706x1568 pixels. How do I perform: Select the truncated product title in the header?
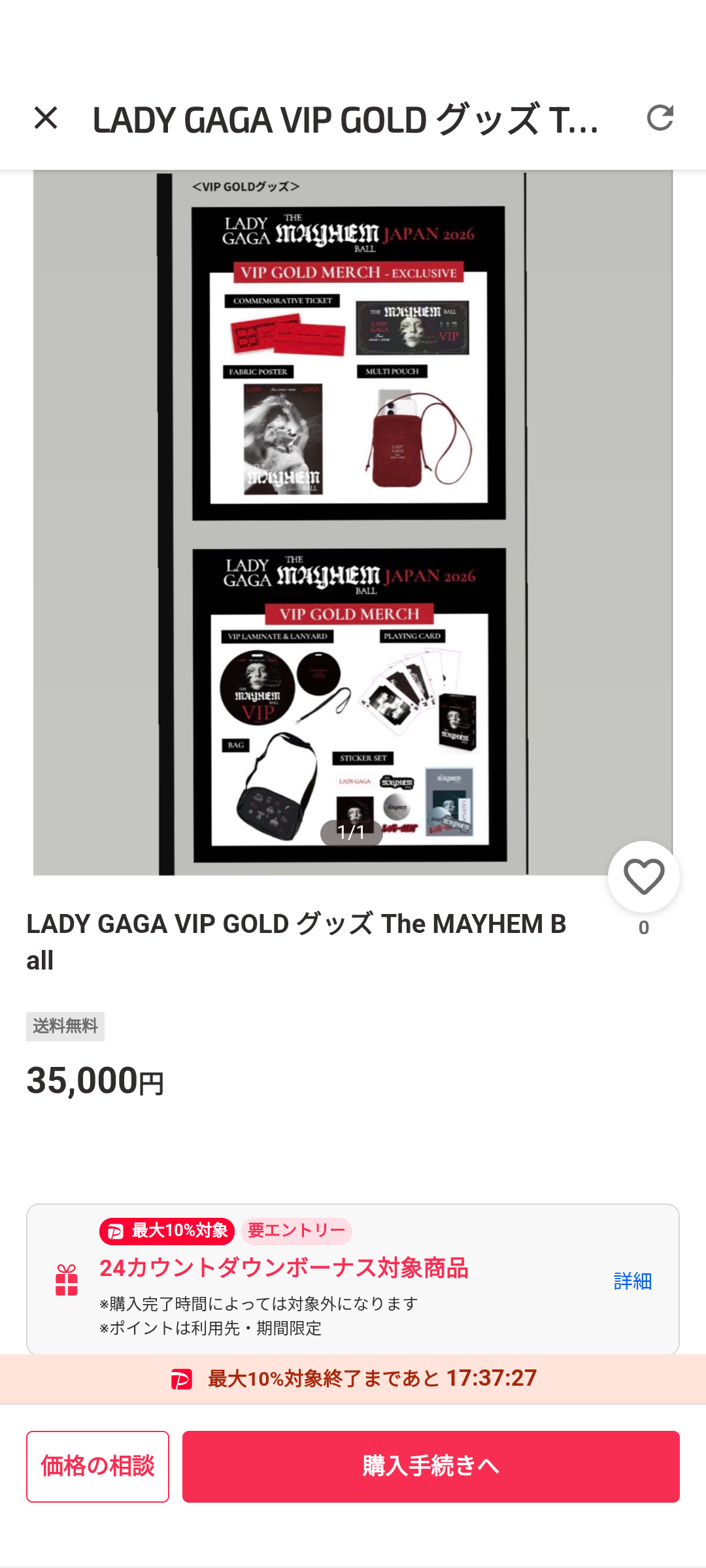pos(346,120)
